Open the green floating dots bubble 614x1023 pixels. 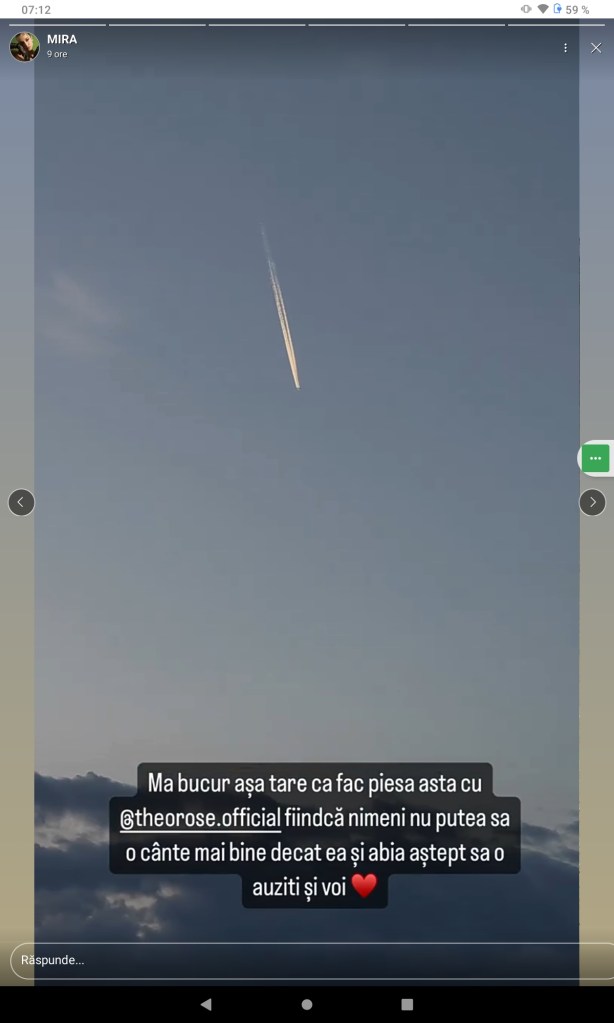click(x=596, y=458)
